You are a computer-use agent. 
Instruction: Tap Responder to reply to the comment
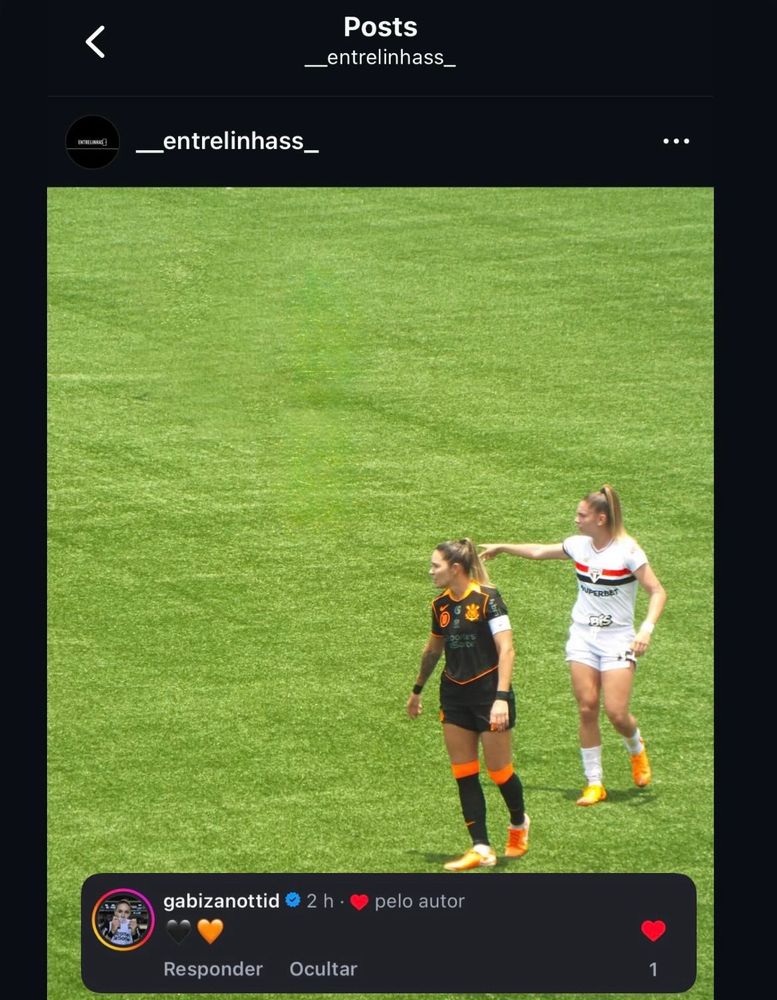point(213,969)
